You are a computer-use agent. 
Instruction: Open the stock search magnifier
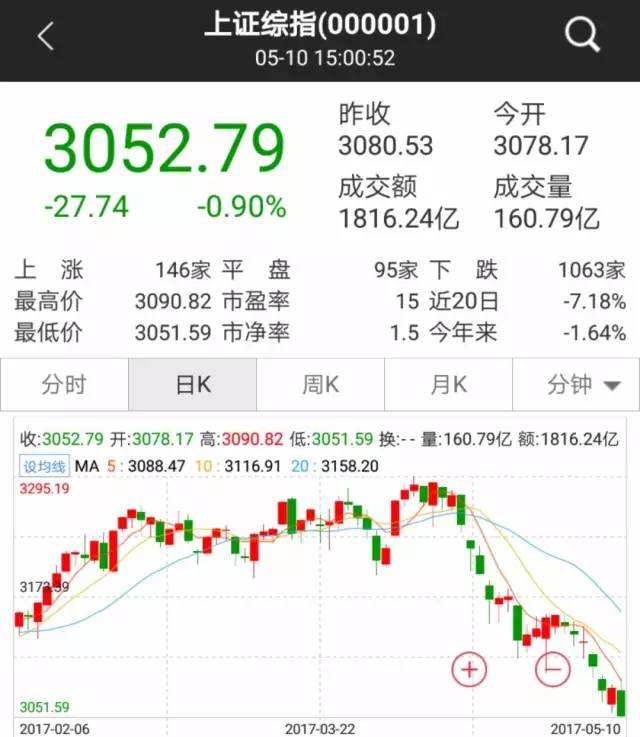[582, 37]
